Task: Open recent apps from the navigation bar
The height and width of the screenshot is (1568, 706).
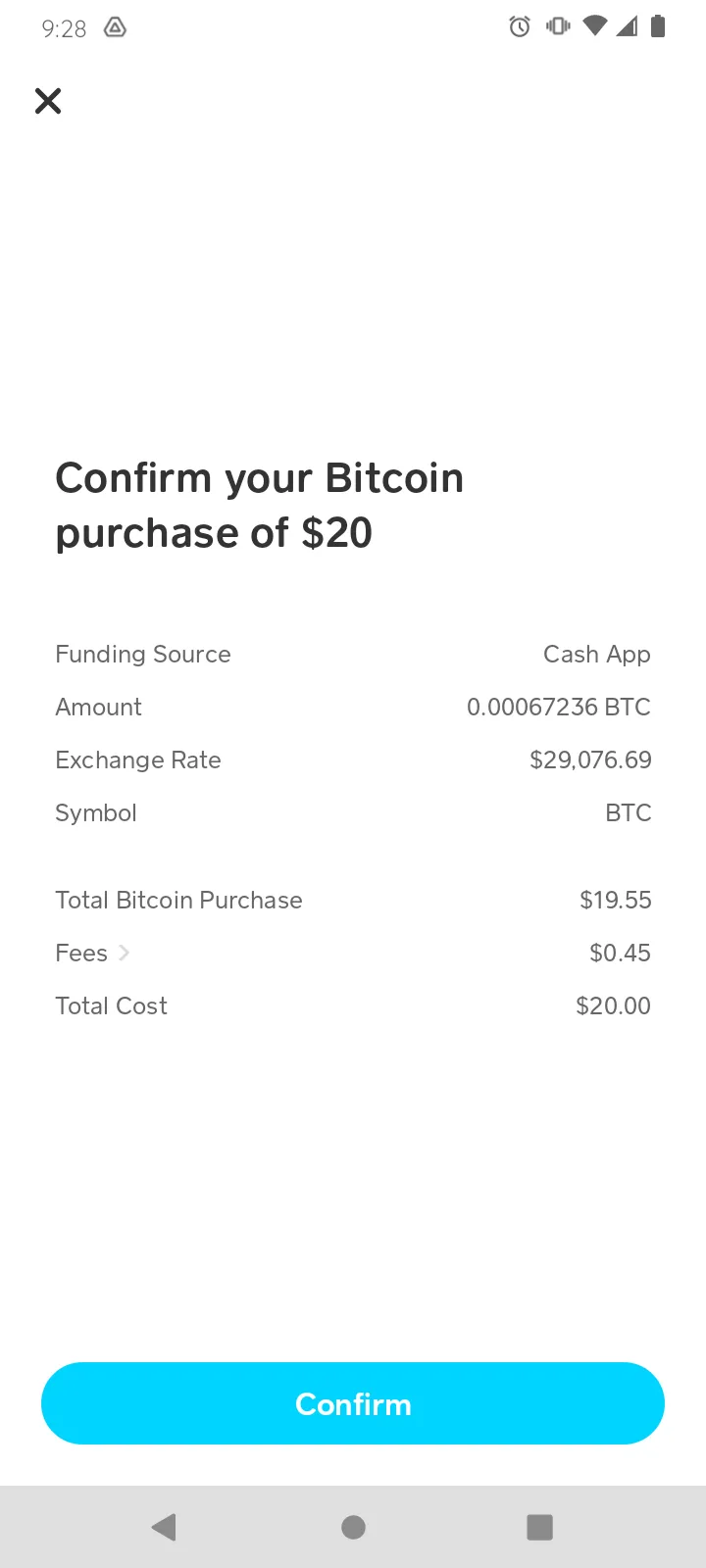Action: [540, 1527]
